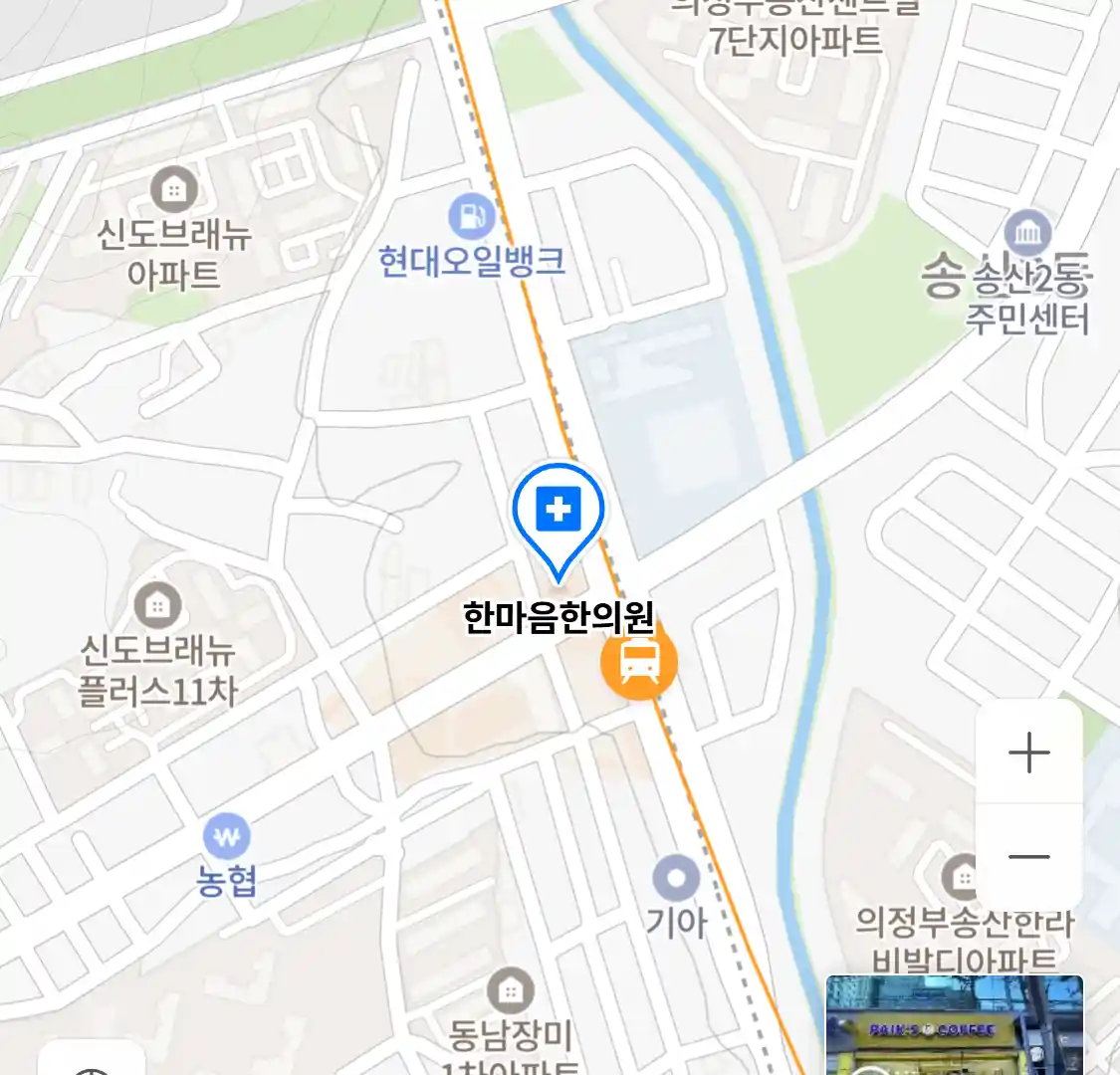Viewport: 1120px width, 1075px height.
Task: Zoom in on the map
Action: pos(1028,752)
